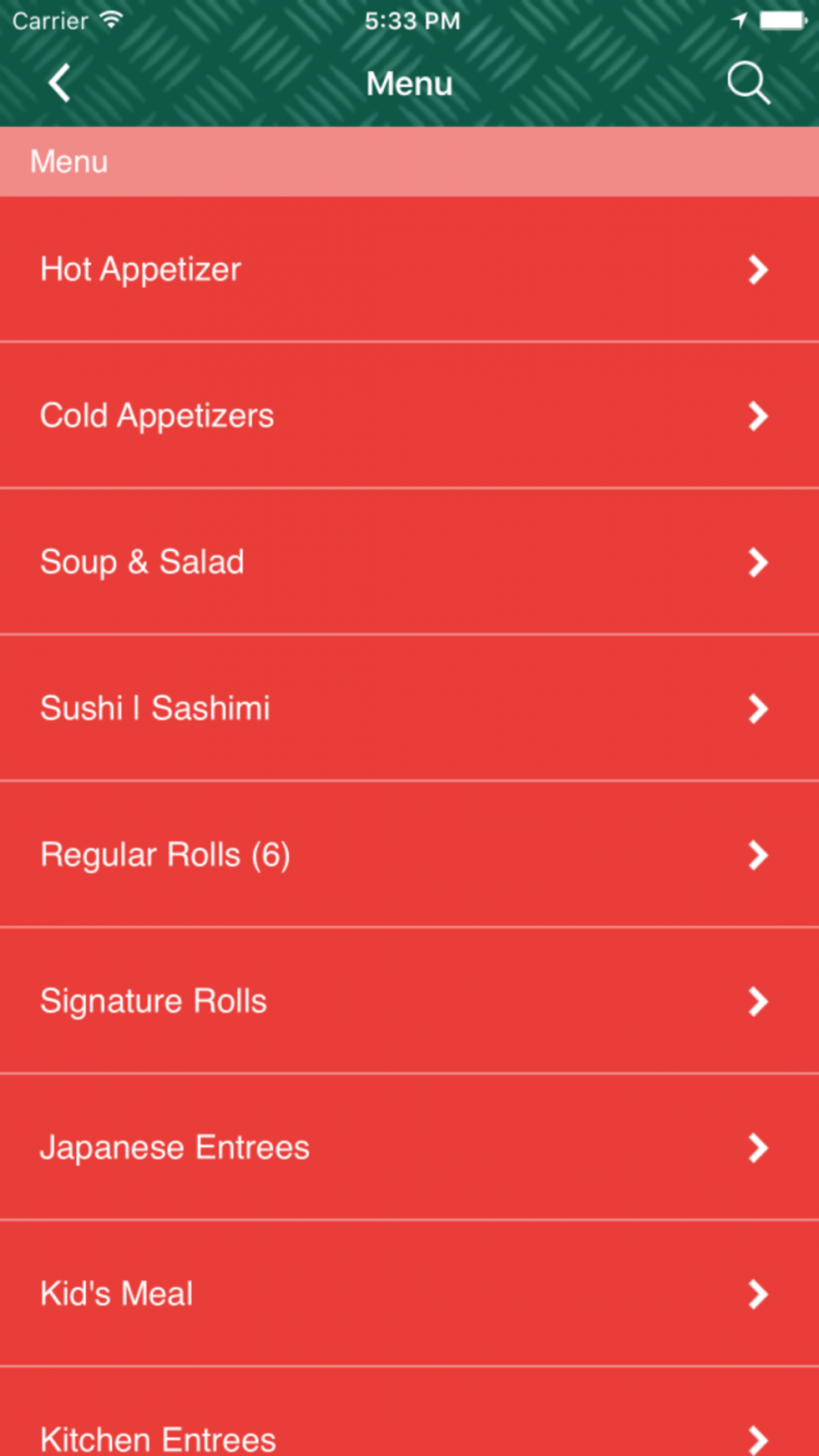Select the Kid's Meal category
The image size is (819, 1456).
click(409, 1294)
